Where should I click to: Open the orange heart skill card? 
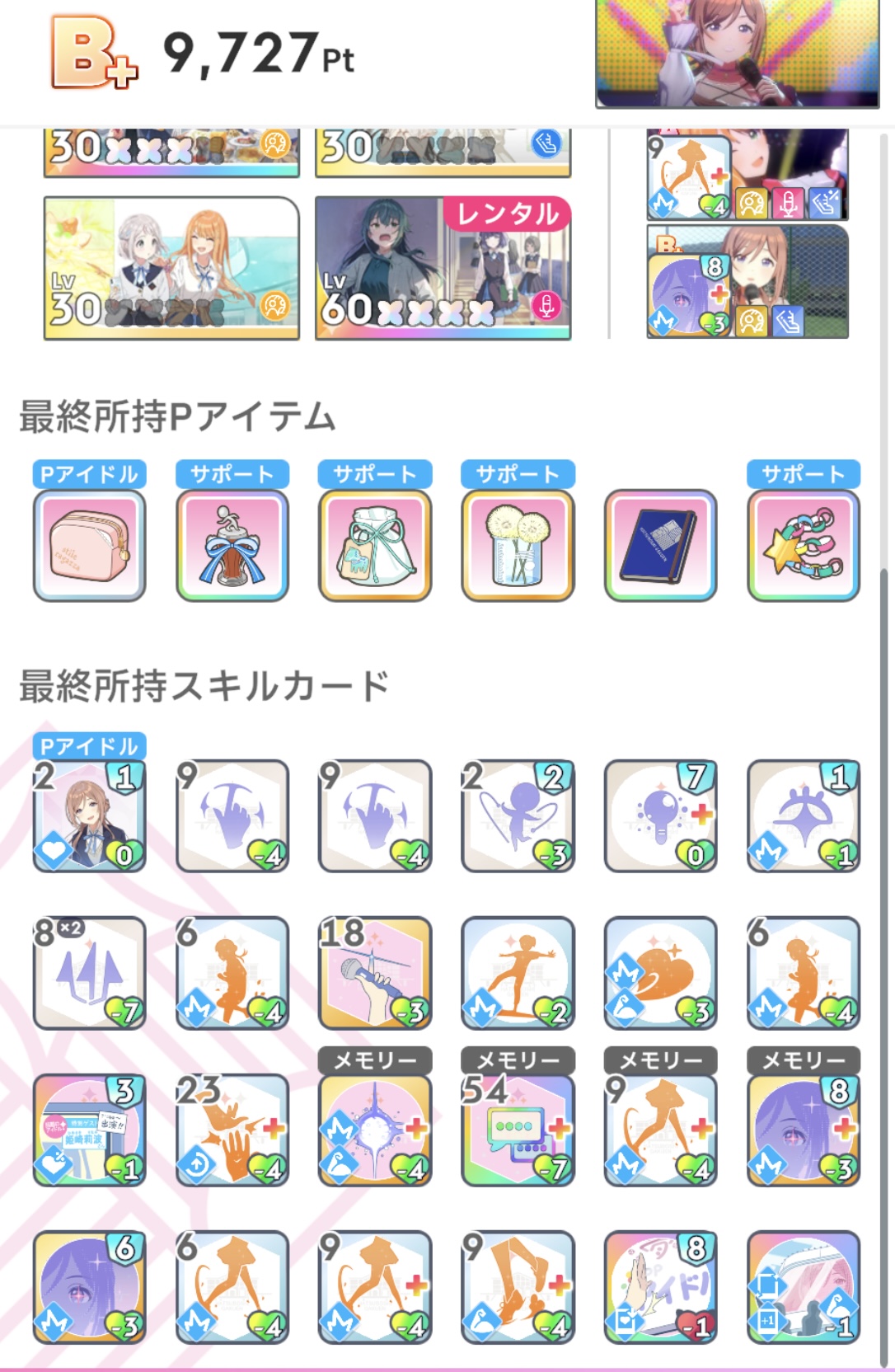[x=660, y=973]
